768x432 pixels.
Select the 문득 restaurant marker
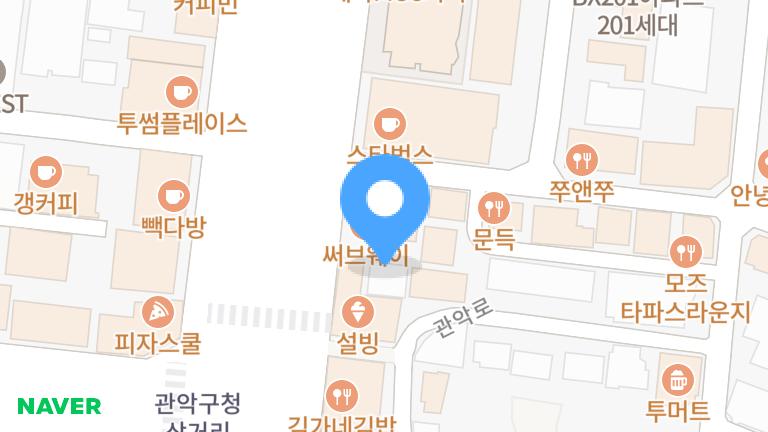pyautogui.click(x=493, y=208)
